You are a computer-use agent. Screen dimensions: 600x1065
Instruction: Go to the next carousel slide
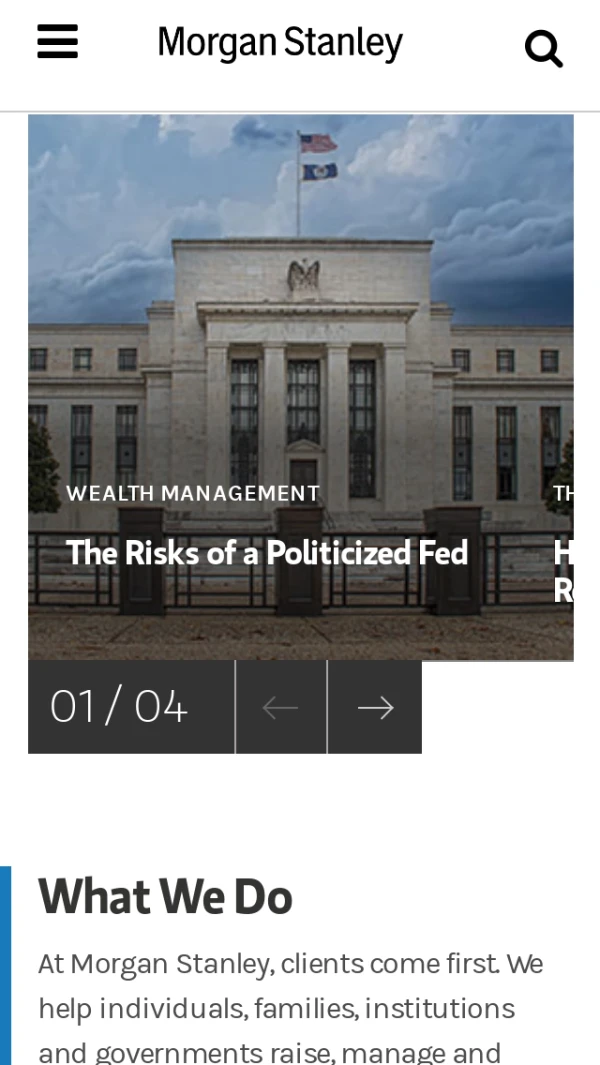(x=375, y=707)
